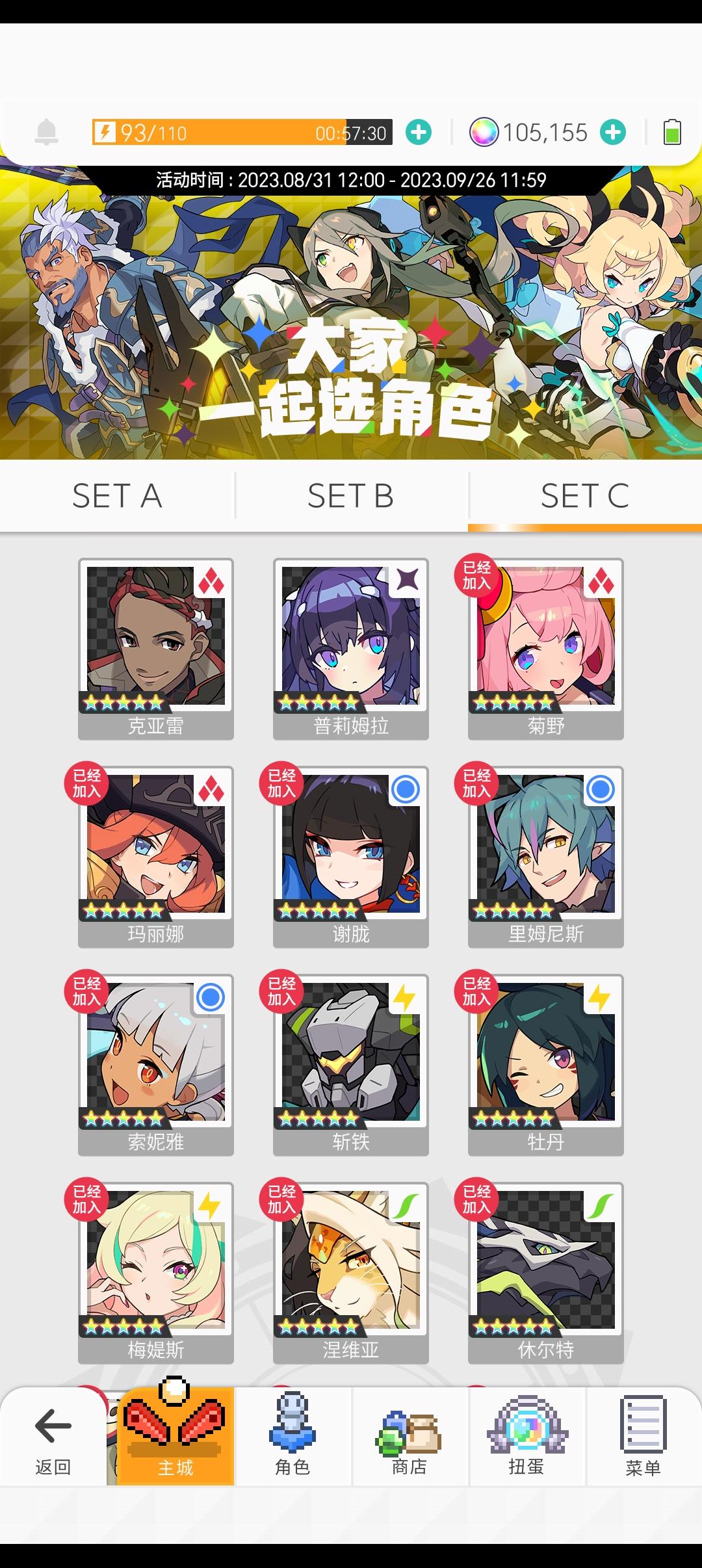Screen dimensions: 702x1568
Task: Tap the battery status icon at top right
Action: [672, 132]
